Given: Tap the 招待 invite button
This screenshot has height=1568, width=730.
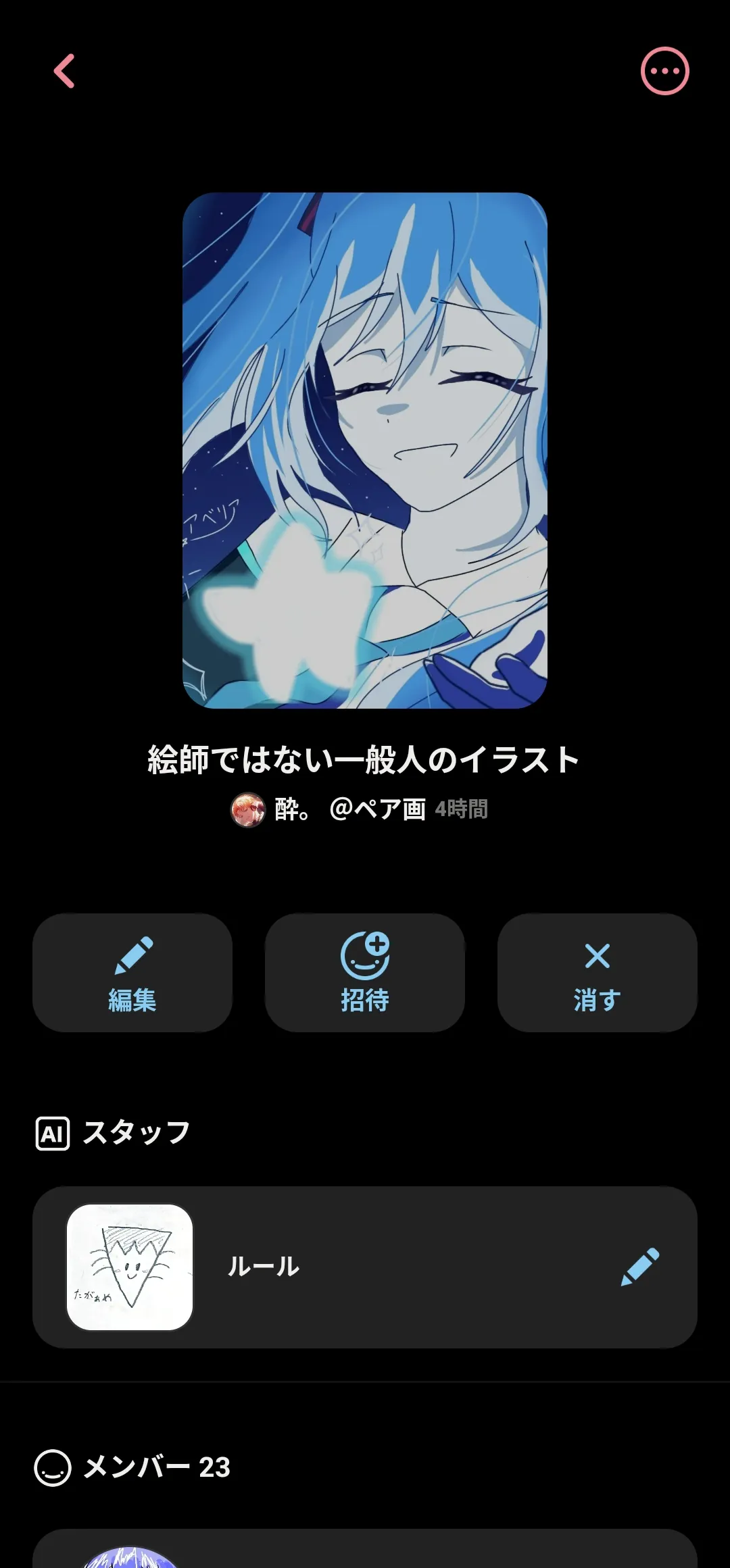Looking at the screenshot, I should 365,972.
